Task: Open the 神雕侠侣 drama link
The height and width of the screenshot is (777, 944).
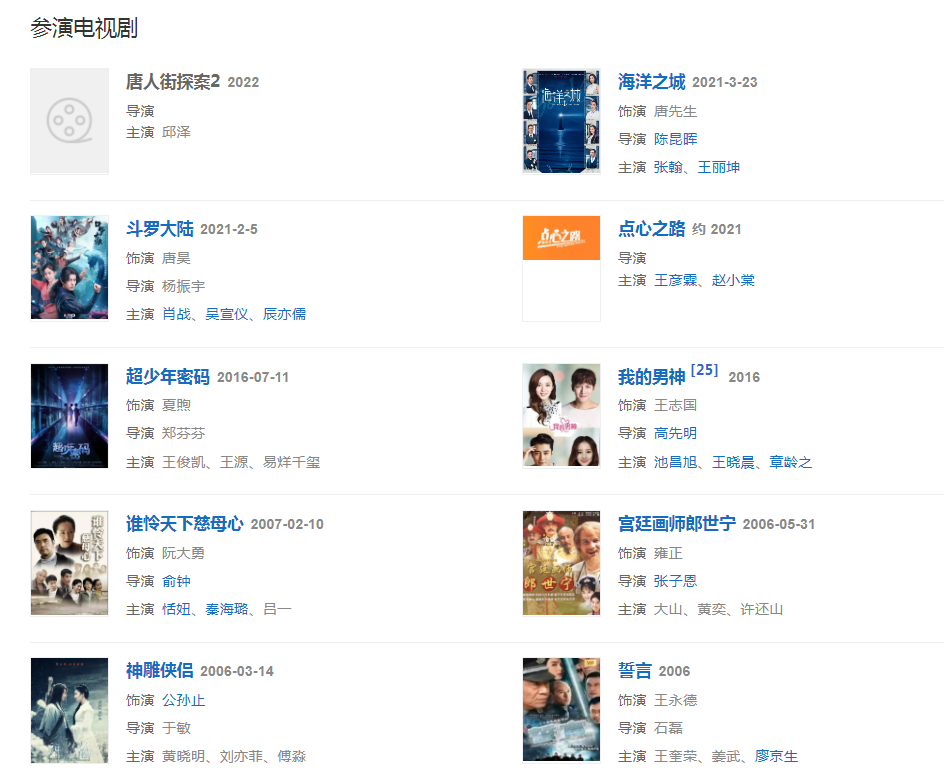Action: click(159, 671)
